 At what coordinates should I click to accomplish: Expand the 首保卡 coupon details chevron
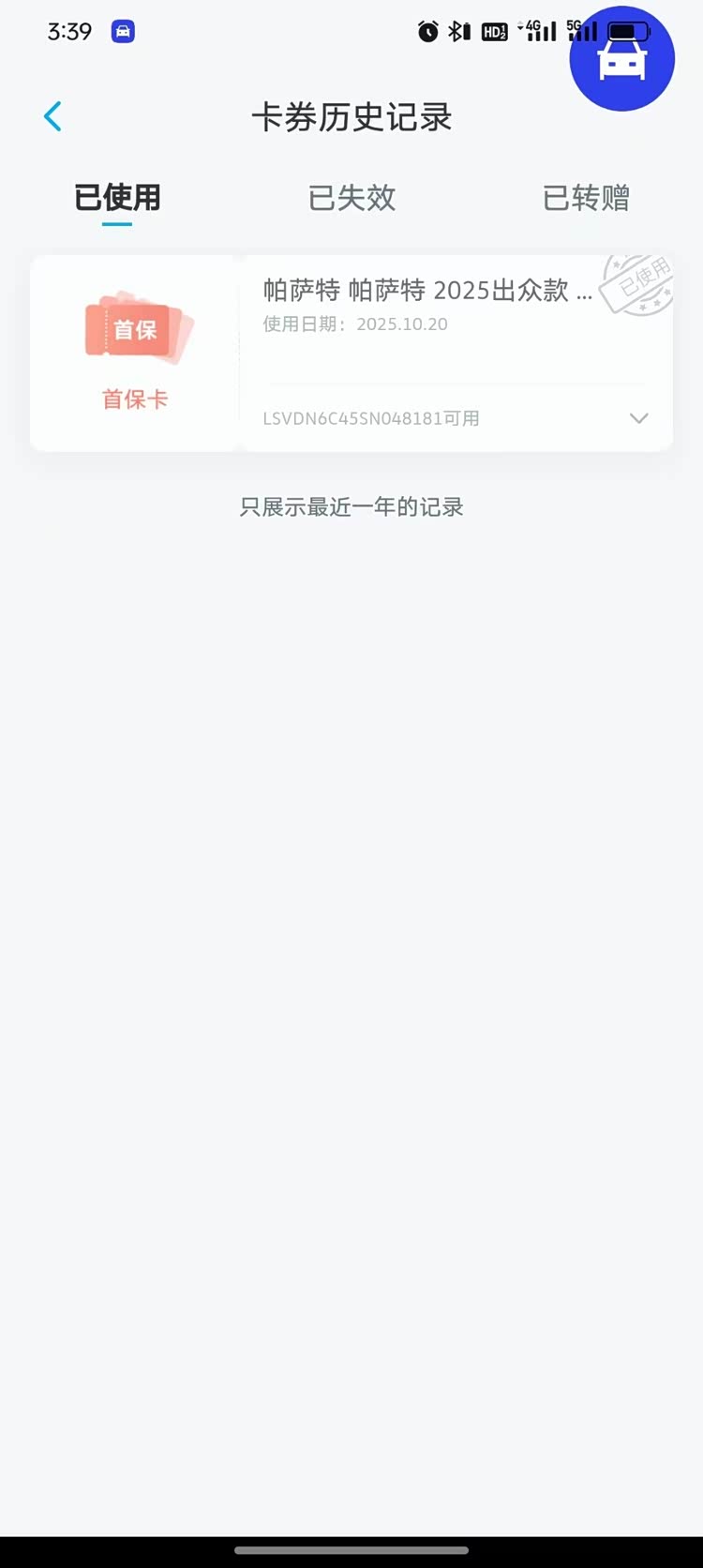(638, 418)
